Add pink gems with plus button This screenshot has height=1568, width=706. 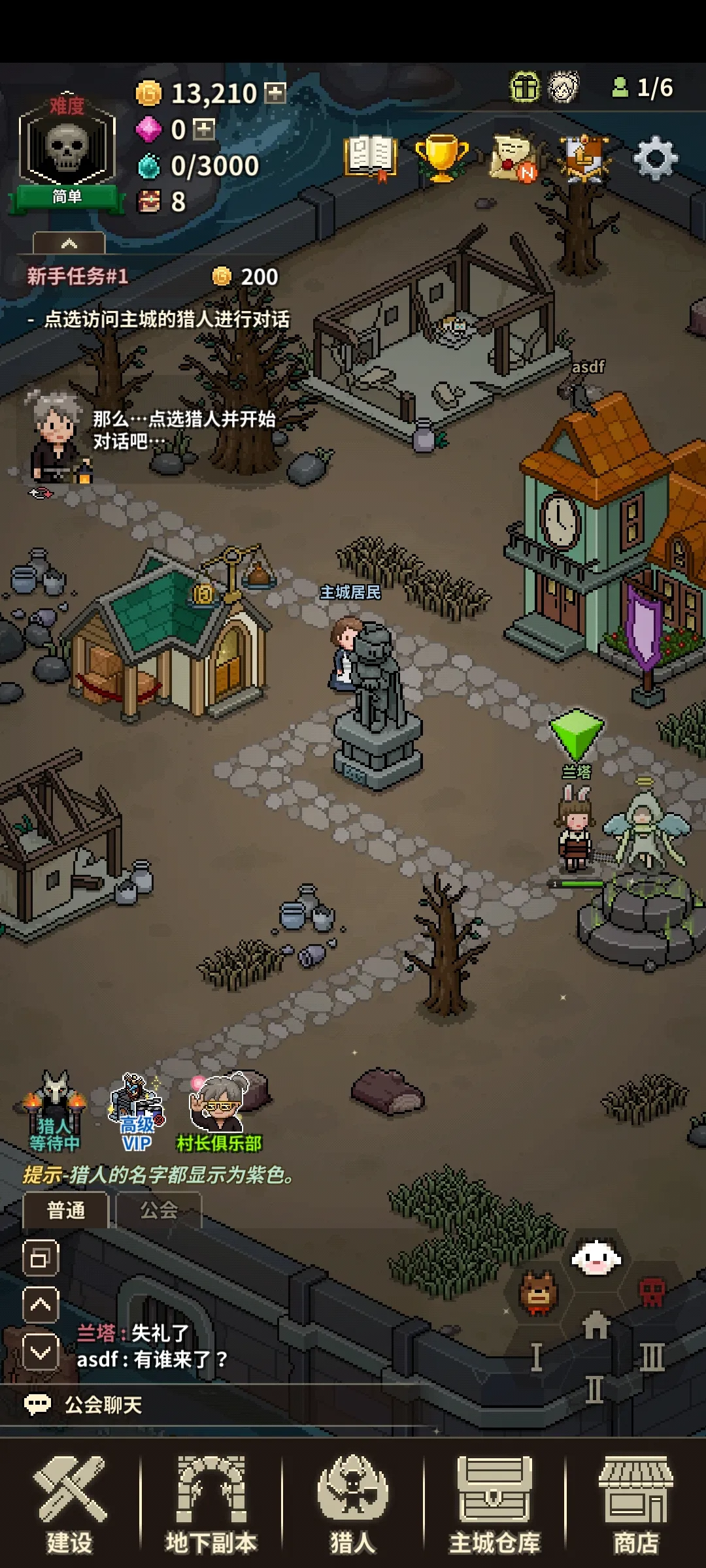[205, 129]
